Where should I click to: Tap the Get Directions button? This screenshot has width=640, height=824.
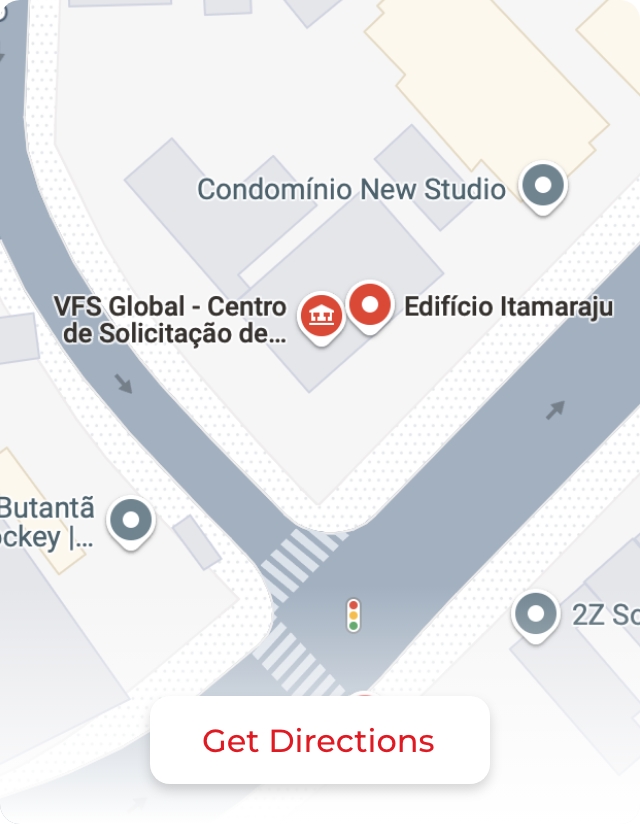click(x=319, y=741)
